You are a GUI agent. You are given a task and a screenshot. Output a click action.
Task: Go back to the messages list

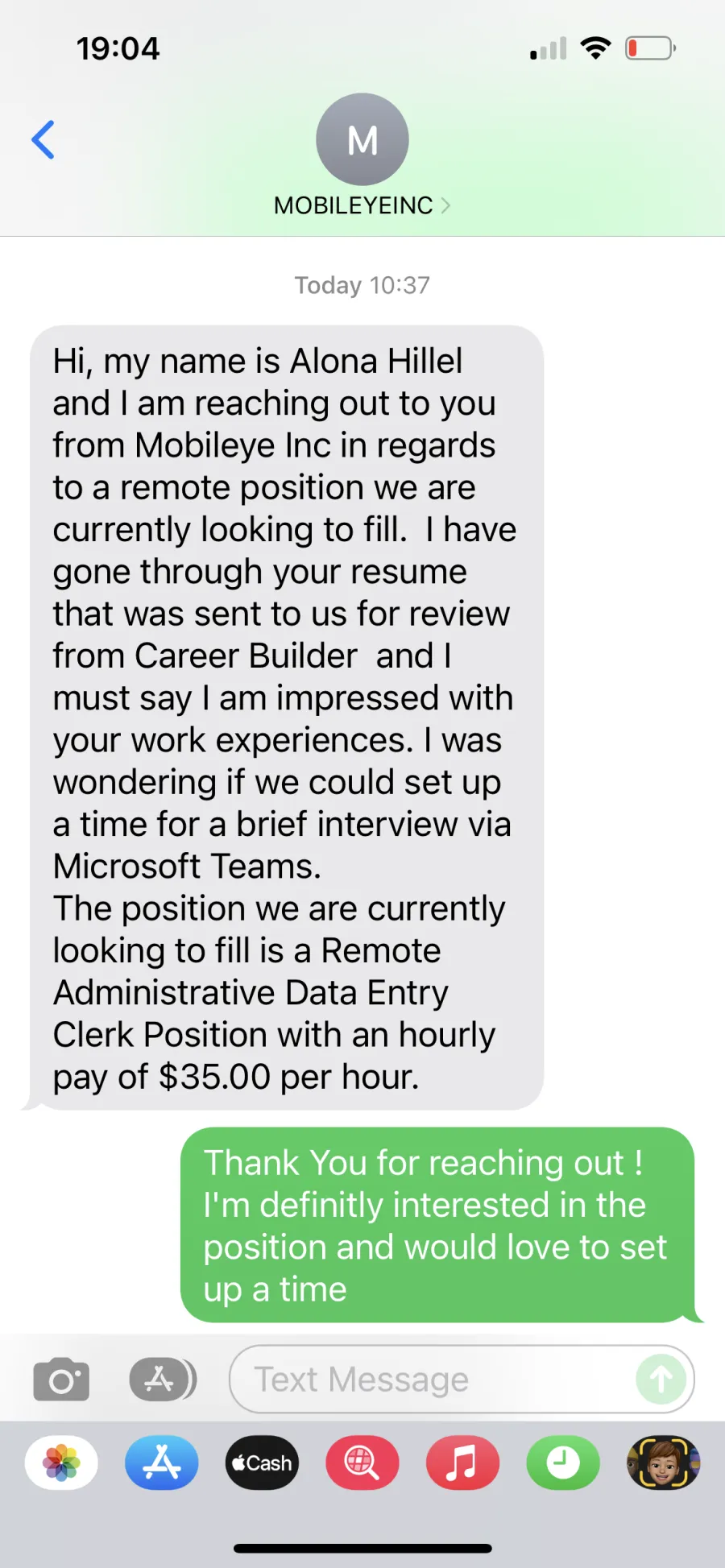point(43,140)
